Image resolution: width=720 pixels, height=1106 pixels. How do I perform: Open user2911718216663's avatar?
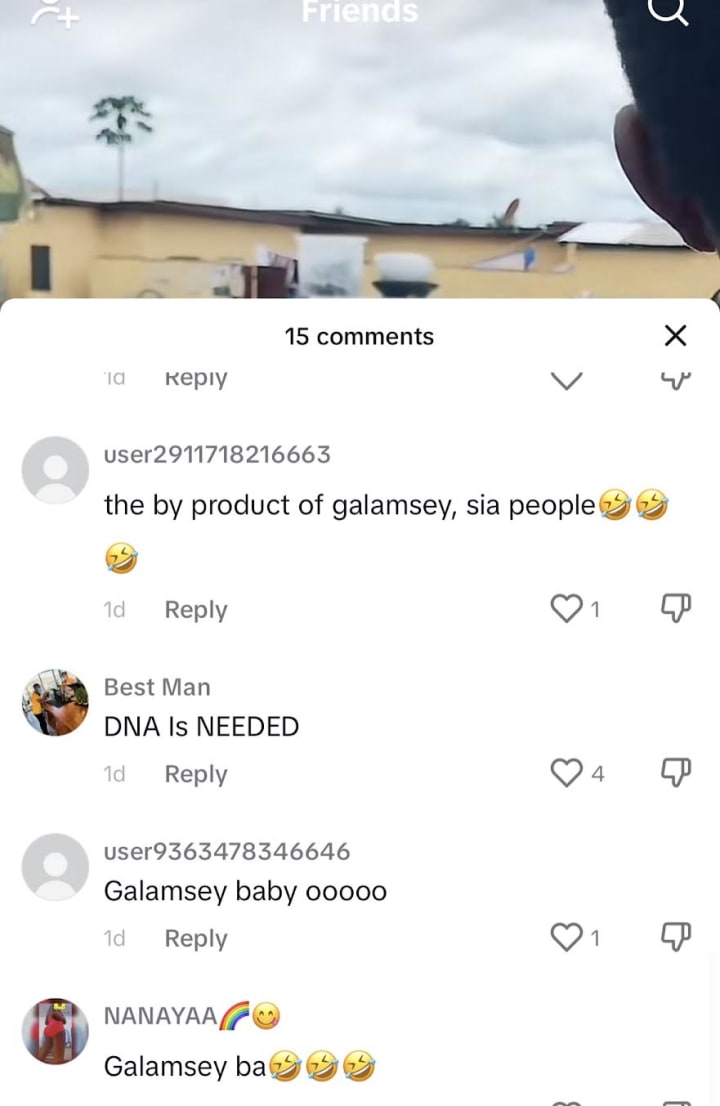click(x=55, y=470)
